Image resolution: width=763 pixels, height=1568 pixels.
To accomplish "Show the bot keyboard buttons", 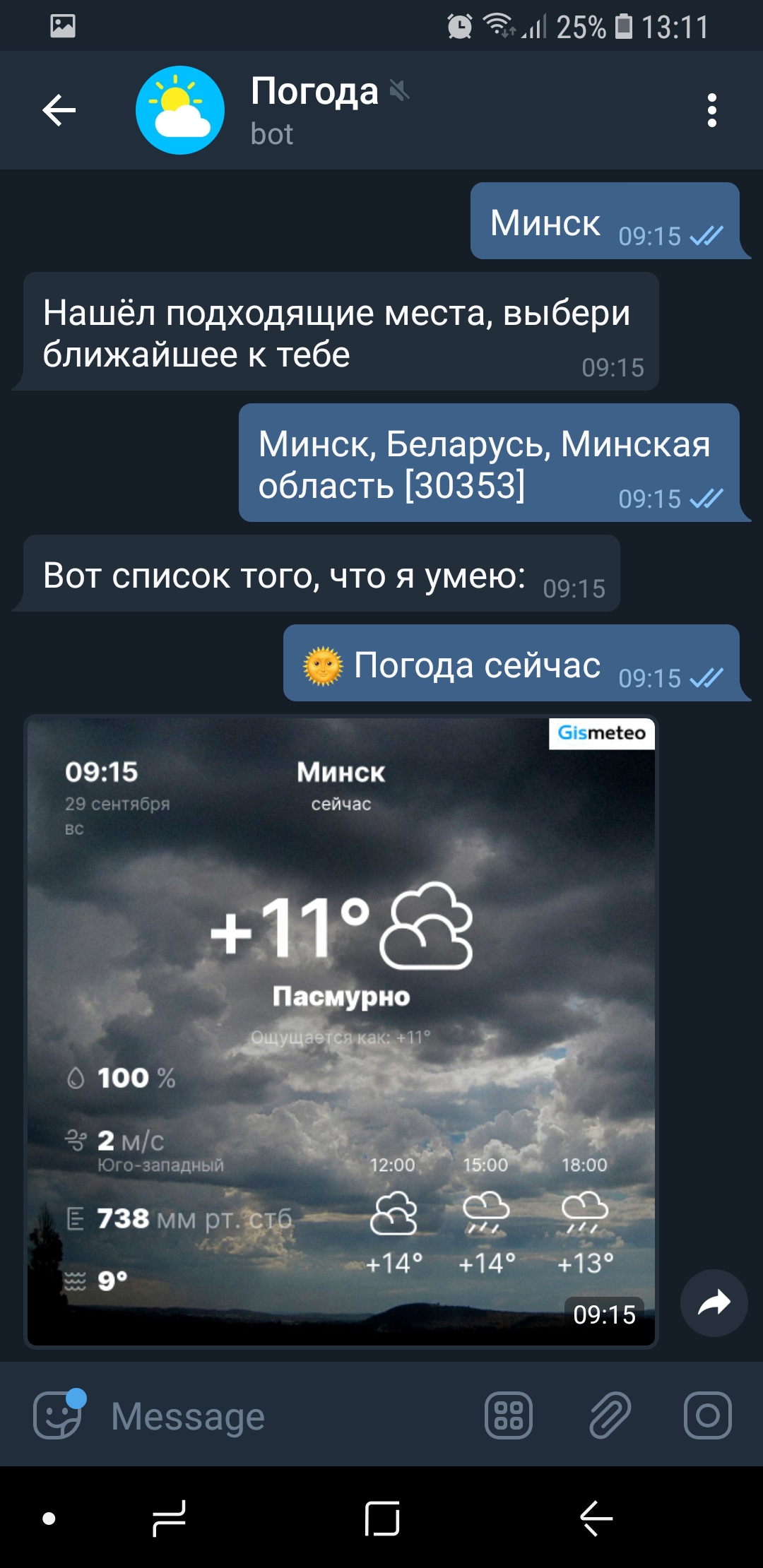I will [x=509, y=1415].
